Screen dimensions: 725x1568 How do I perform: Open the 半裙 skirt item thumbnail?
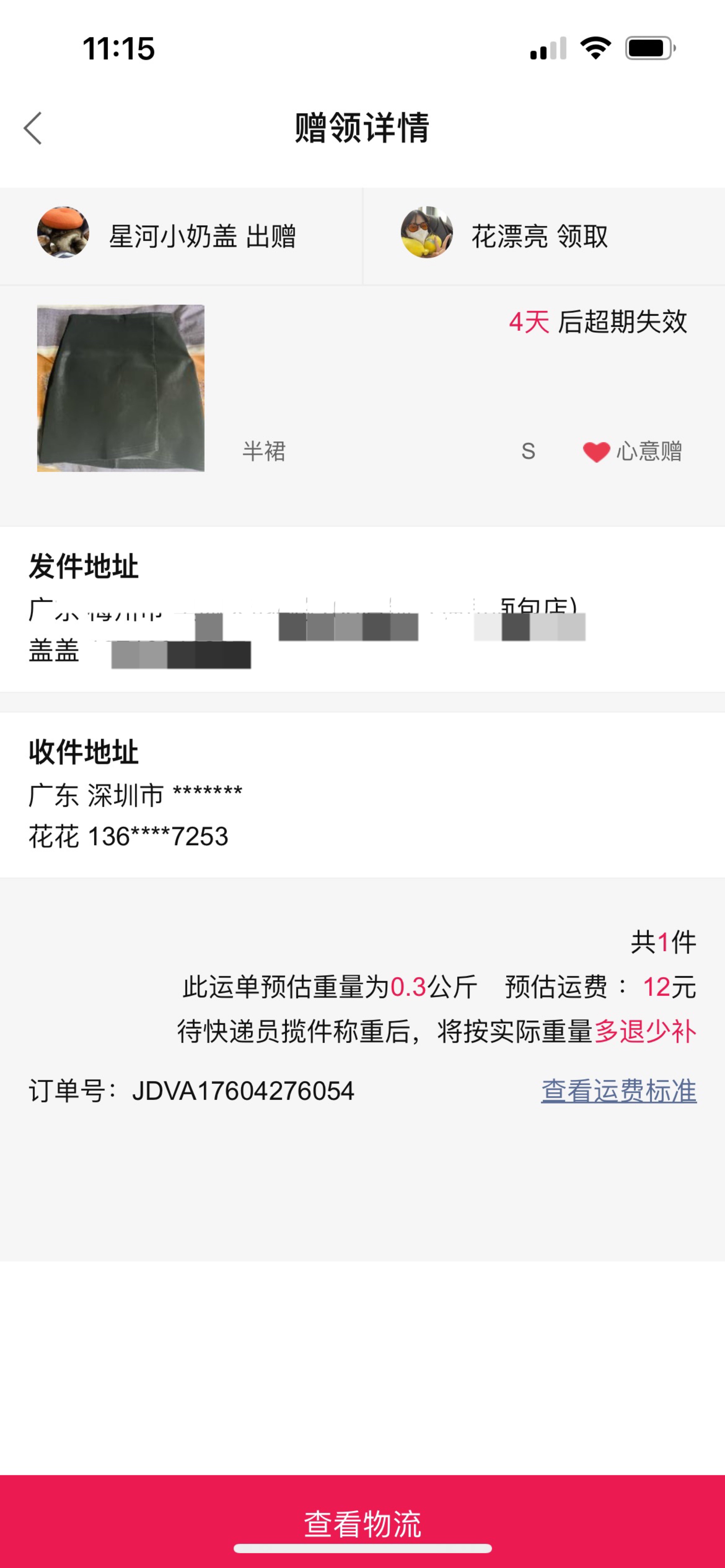(121, 388)
